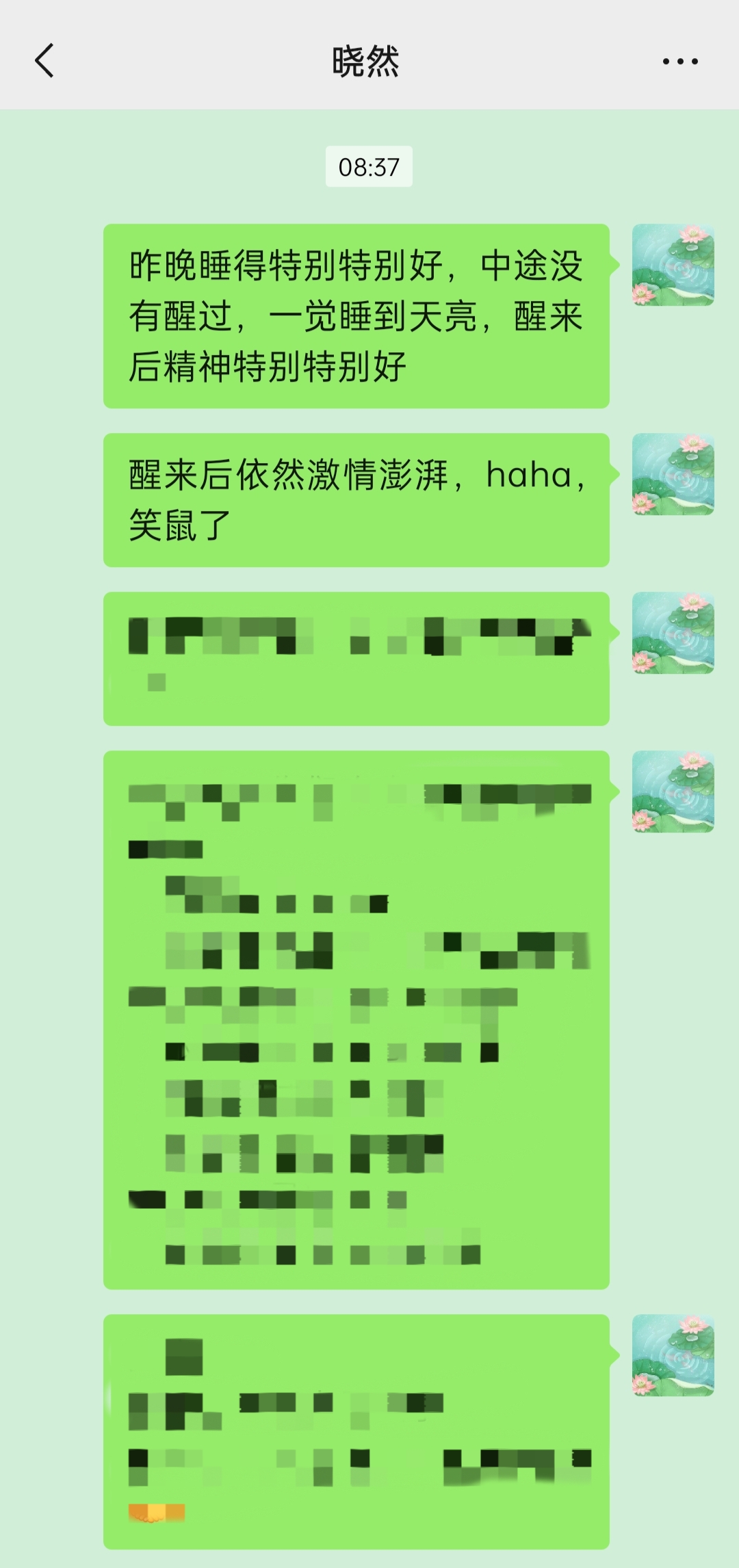Tap the avatar beside the 醒来后依然激情澎湃 message

click(x=673, y=474)
